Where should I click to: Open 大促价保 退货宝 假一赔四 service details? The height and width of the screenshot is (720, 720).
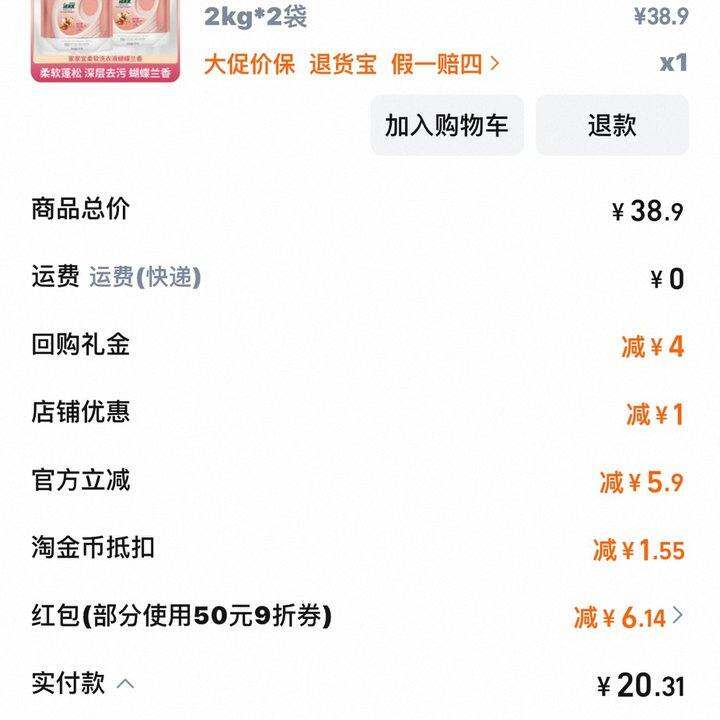pyautogui.click(x=351, y=65)
